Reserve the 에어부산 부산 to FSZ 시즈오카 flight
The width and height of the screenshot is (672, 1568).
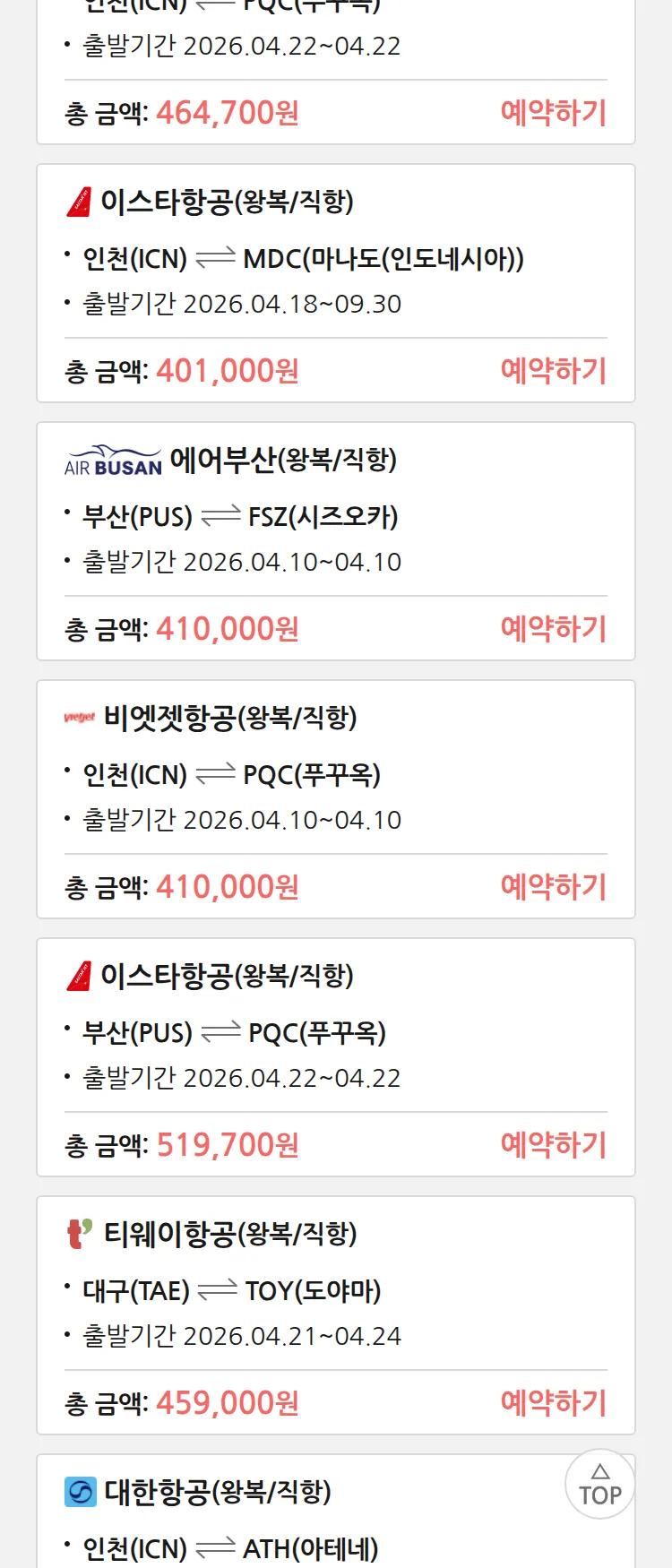[553, 629]
